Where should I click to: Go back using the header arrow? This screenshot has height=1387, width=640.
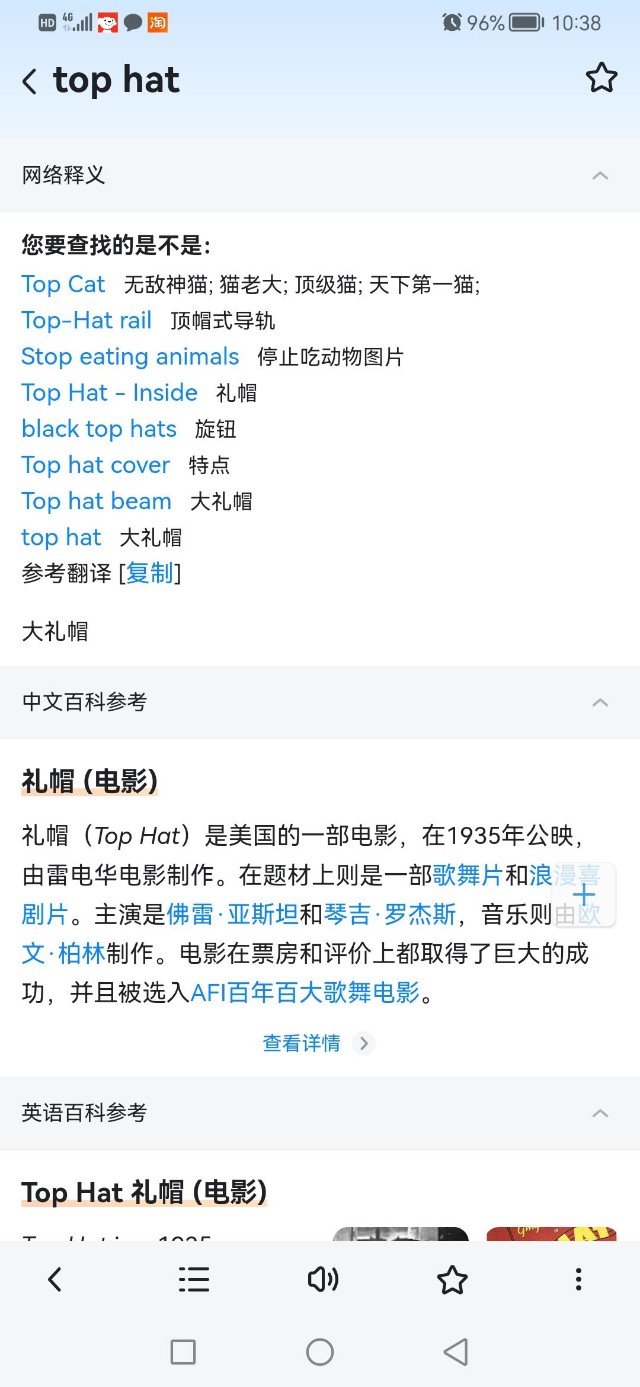click(x=30, y=81)
